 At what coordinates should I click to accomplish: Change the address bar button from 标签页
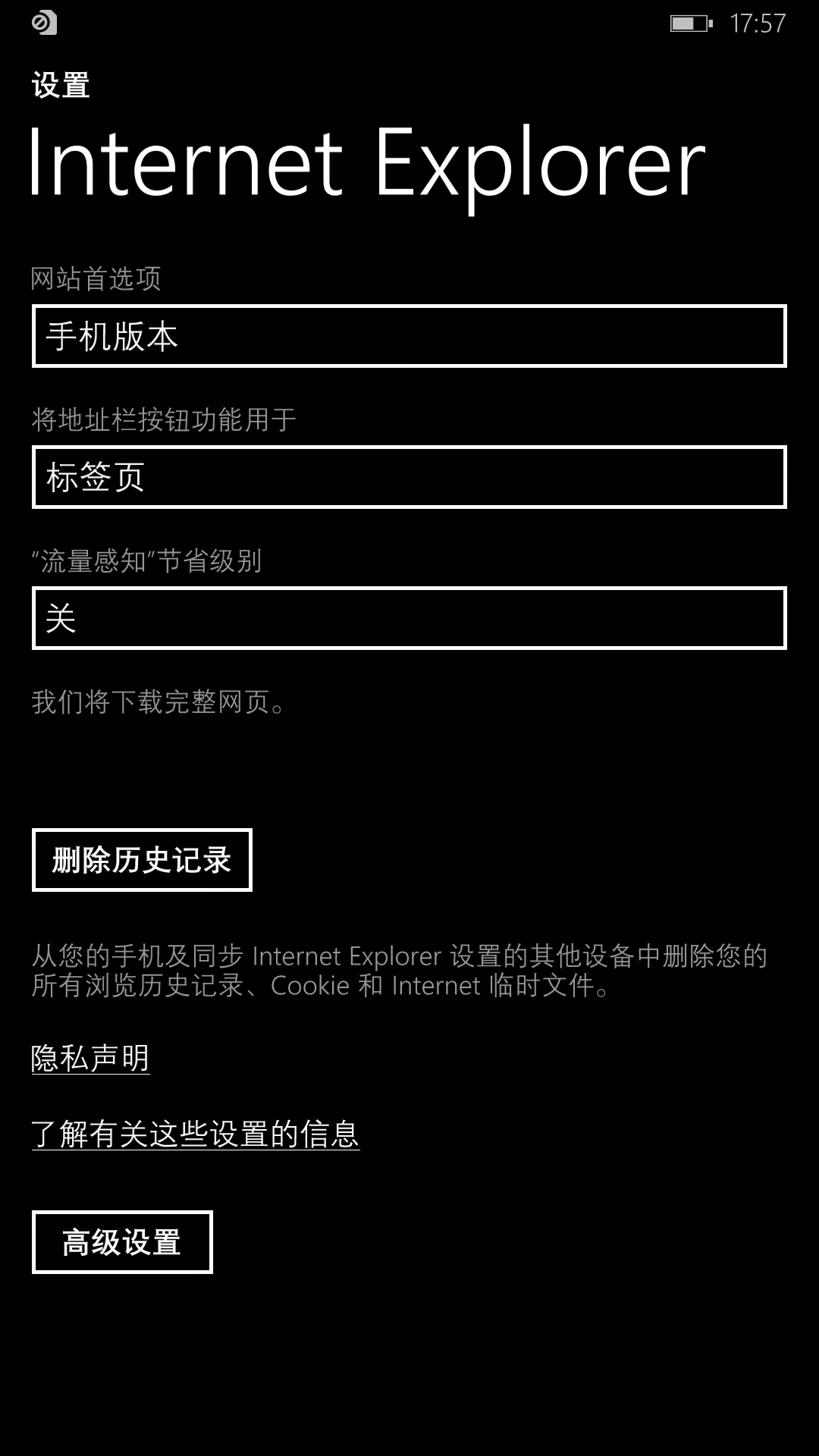click(x=409, y=477)
